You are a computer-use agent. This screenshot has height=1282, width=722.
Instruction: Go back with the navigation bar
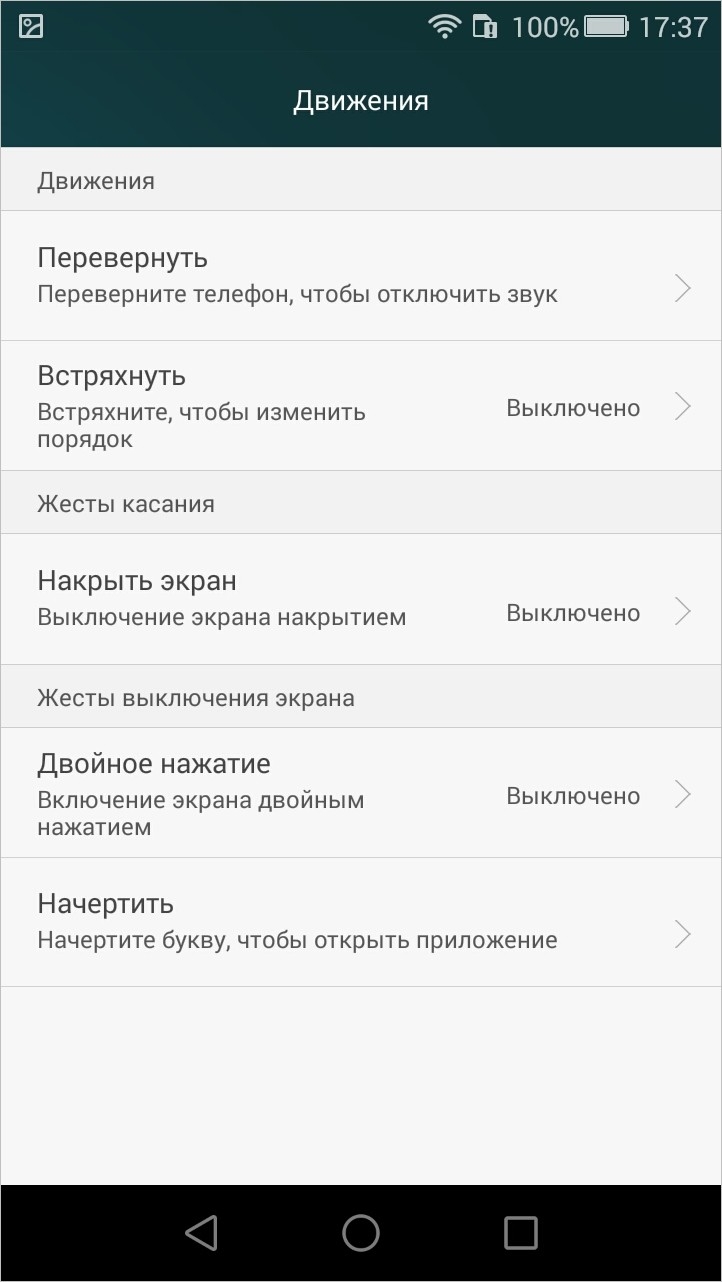(x=201, y=1233)
